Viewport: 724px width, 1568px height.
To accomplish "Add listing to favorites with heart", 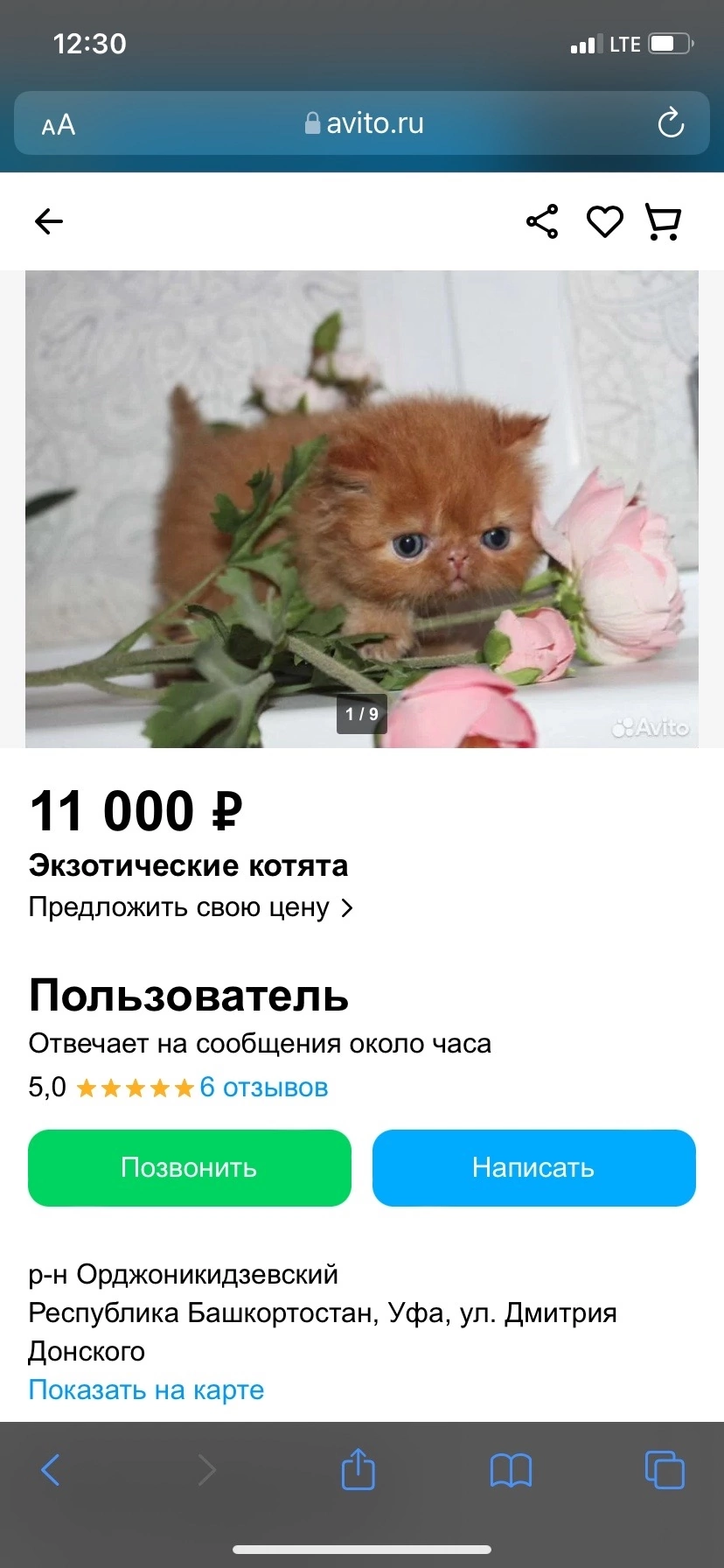I will pos(604,221).
